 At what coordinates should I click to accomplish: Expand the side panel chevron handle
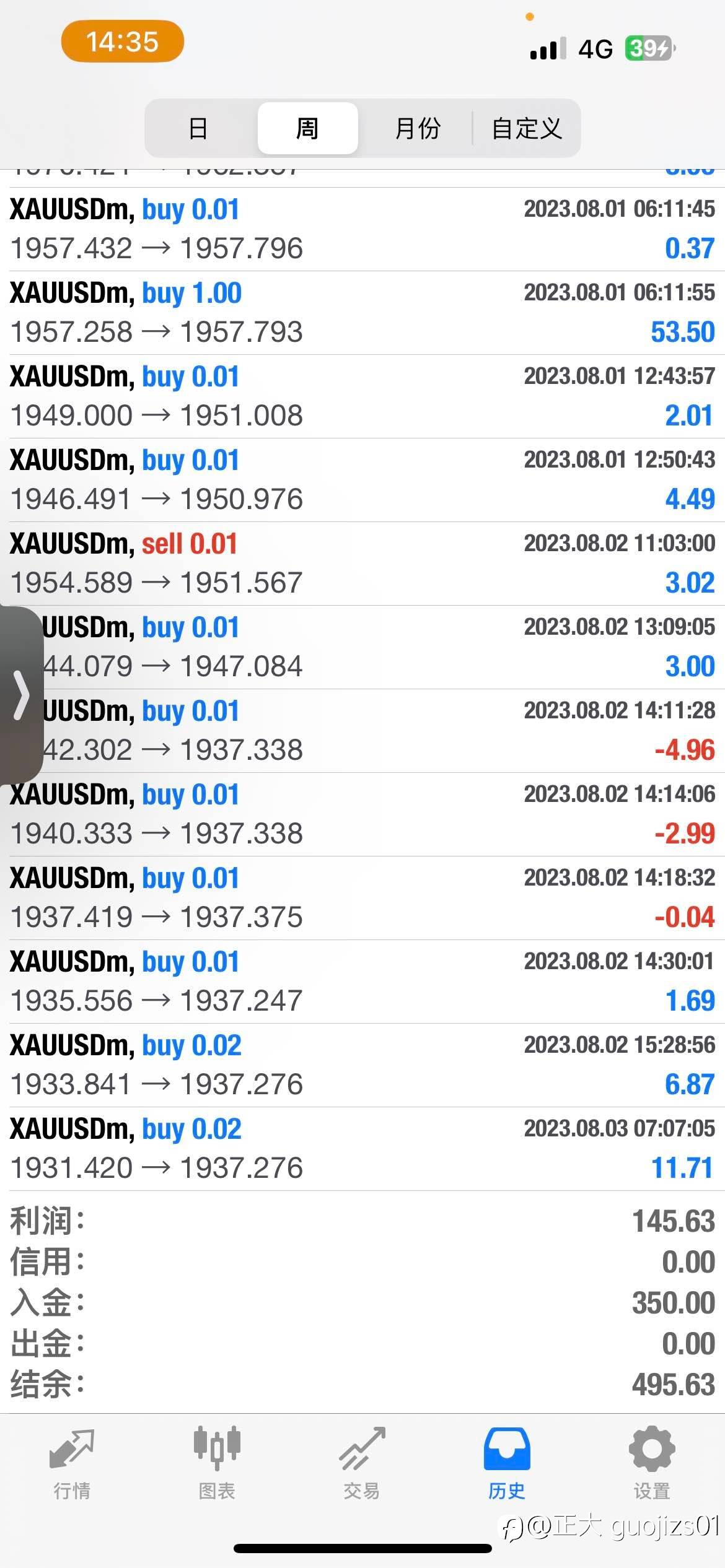pos(21,695)
